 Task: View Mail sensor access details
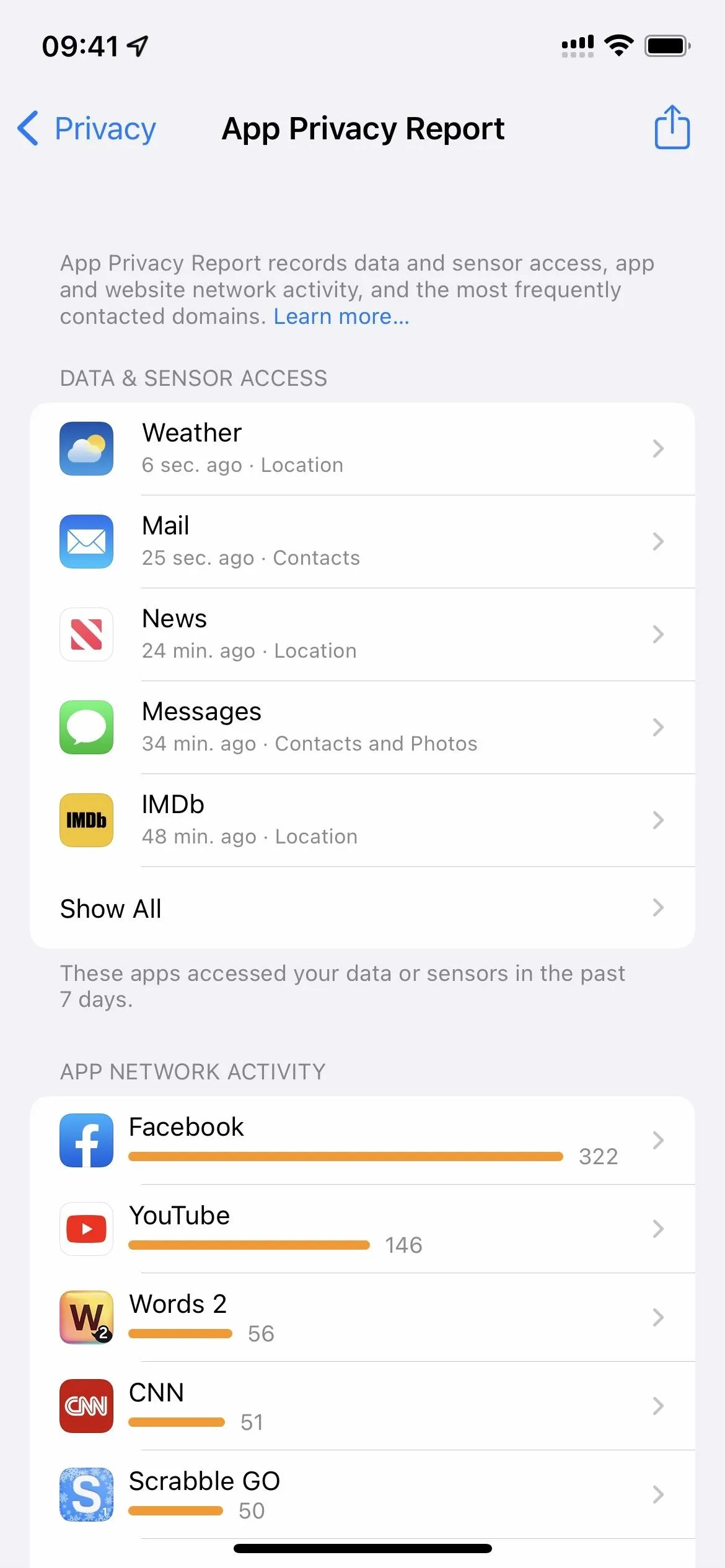coord(362,542)
